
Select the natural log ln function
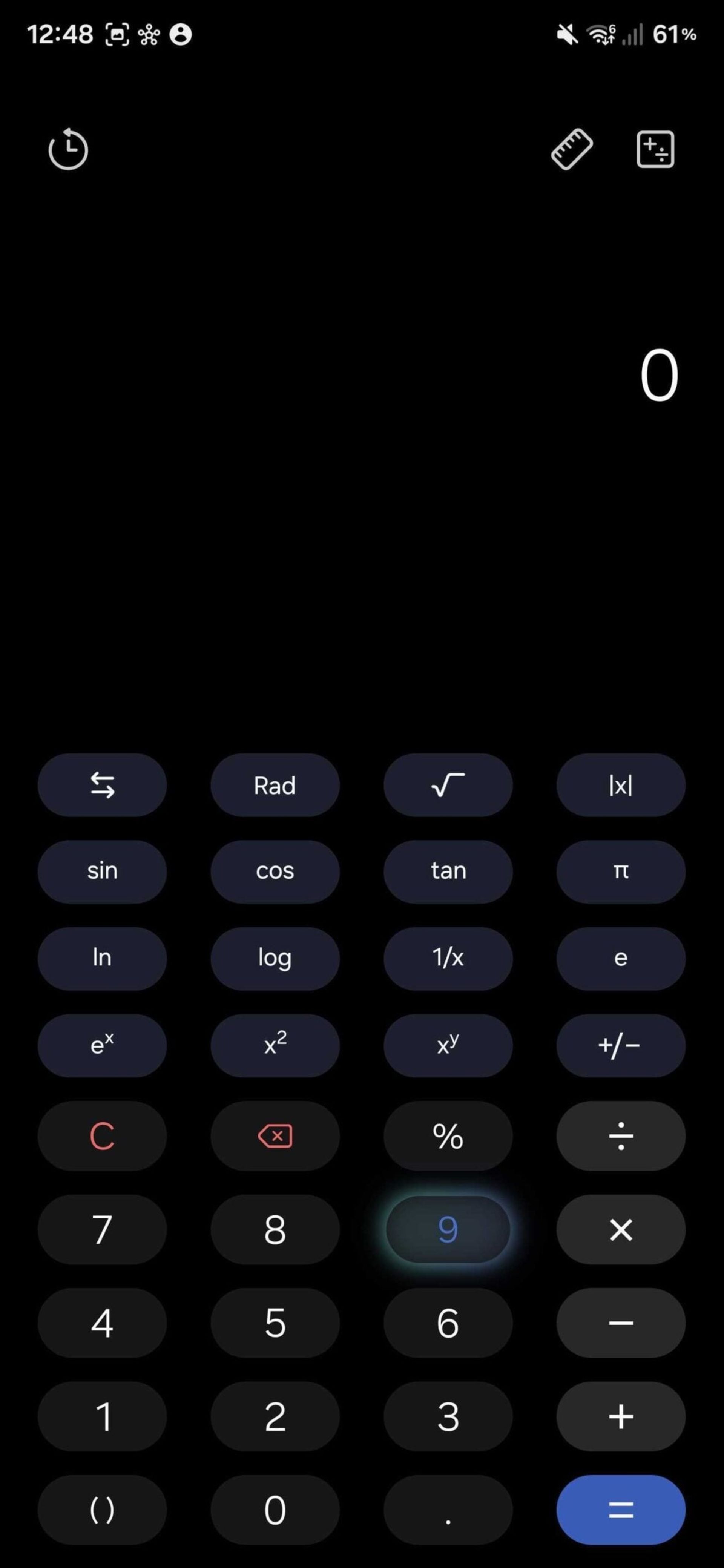click(101, 958)
